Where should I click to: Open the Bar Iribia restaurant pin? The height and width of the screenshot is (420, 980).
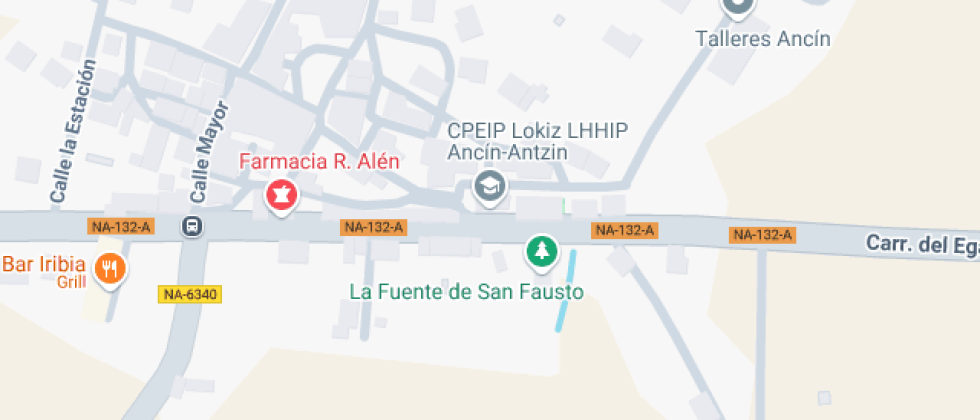click(109, 268)
